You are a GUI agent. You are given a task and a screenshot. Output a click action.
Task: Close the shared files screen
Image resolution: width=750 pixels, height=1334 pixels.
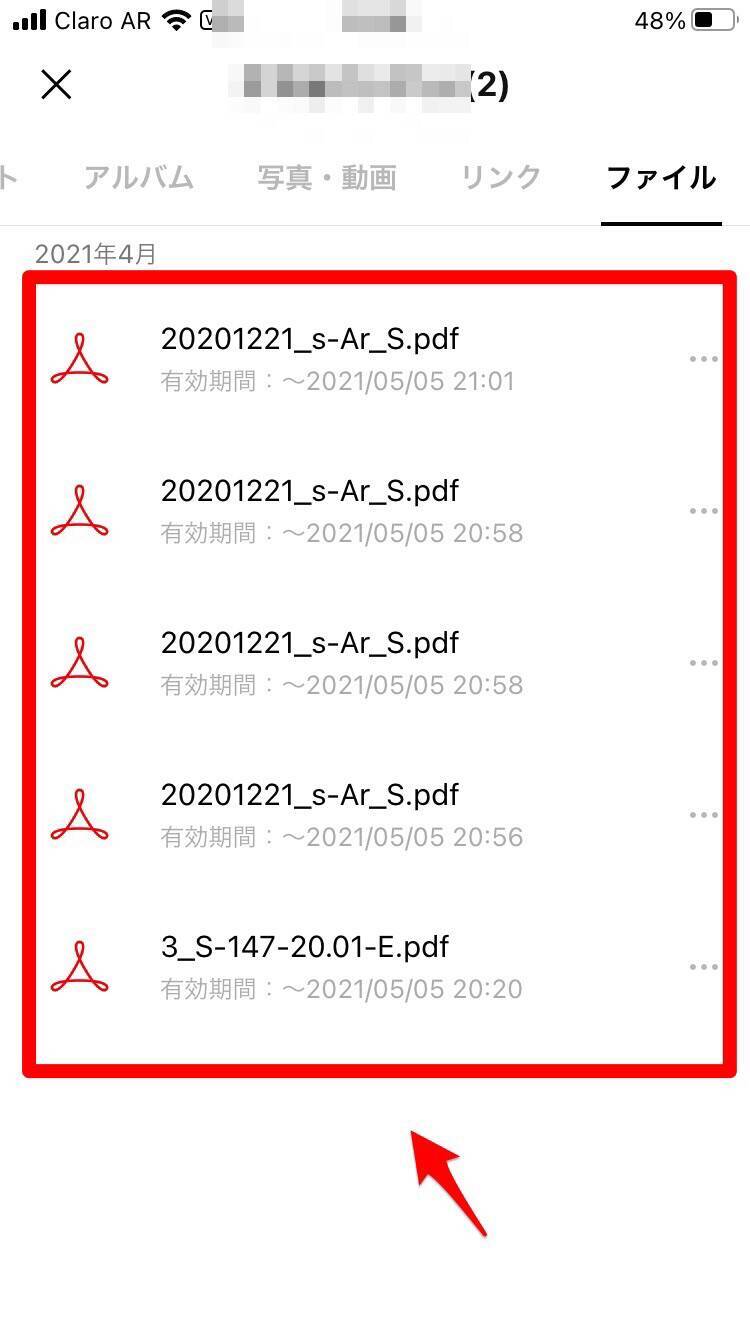click(56, 85)
